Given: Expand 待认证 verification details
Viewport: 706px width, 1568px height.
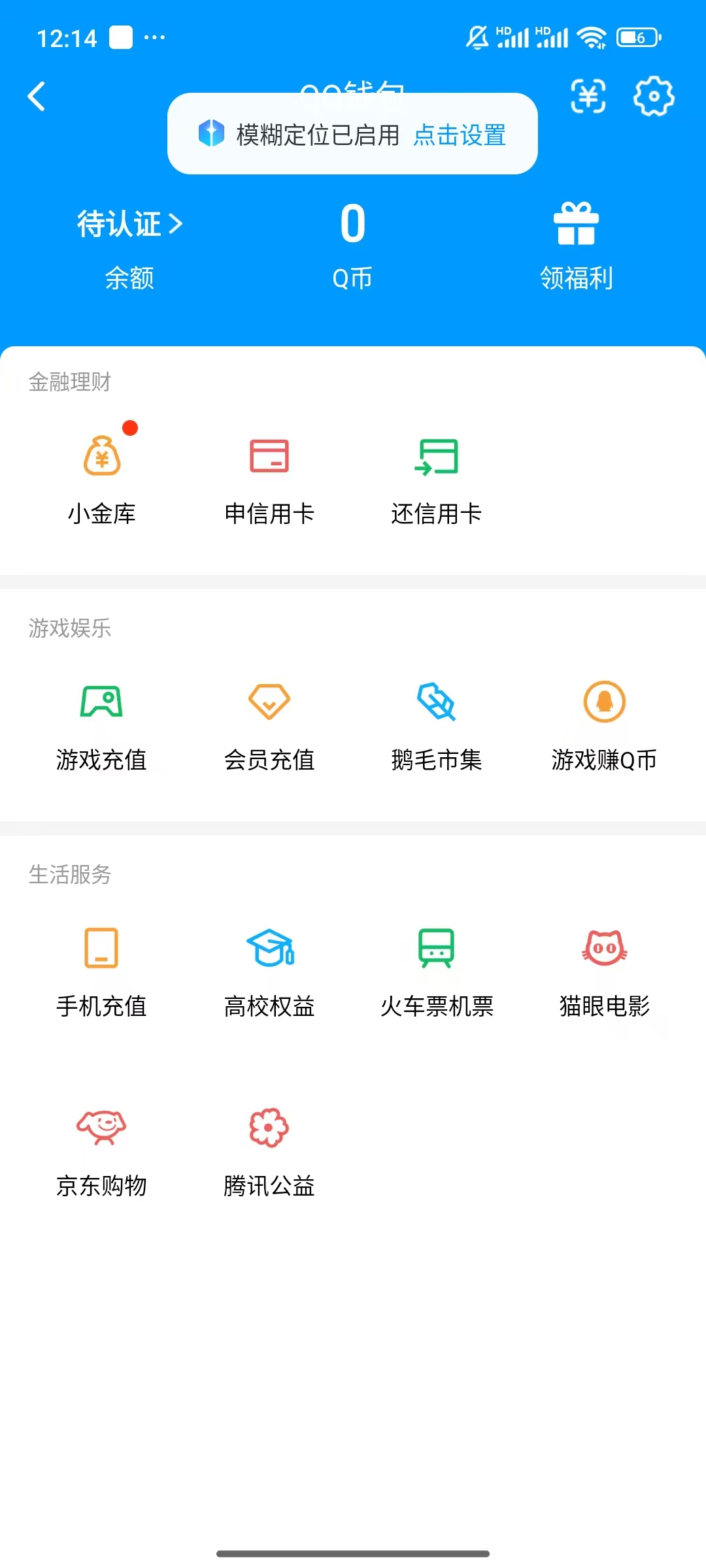Looking at the screenshot, I should pos(128,224).
